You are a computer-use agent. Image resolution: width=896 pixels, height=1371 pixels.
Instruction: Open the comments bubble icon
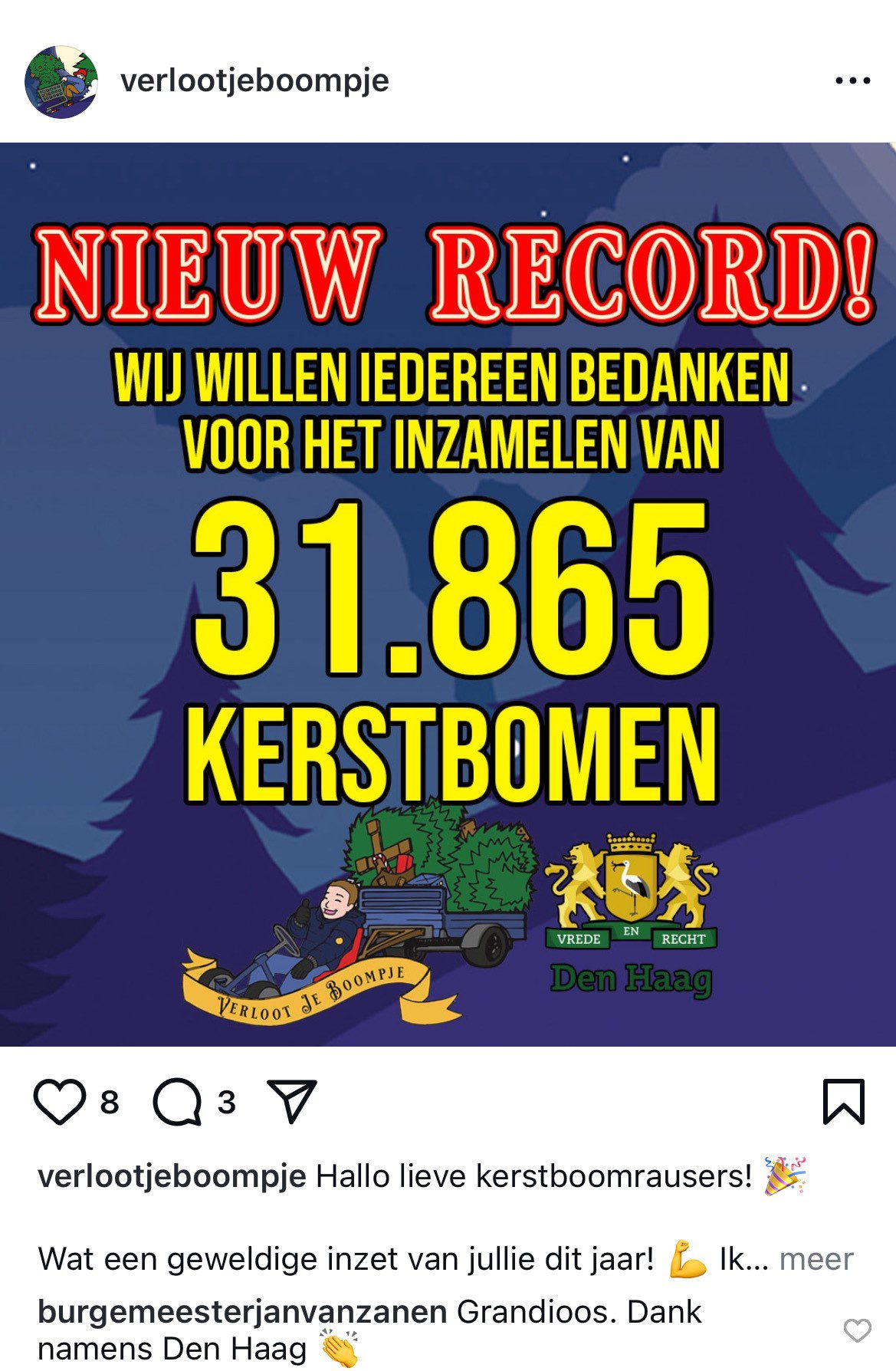[x=177, y=1102]
